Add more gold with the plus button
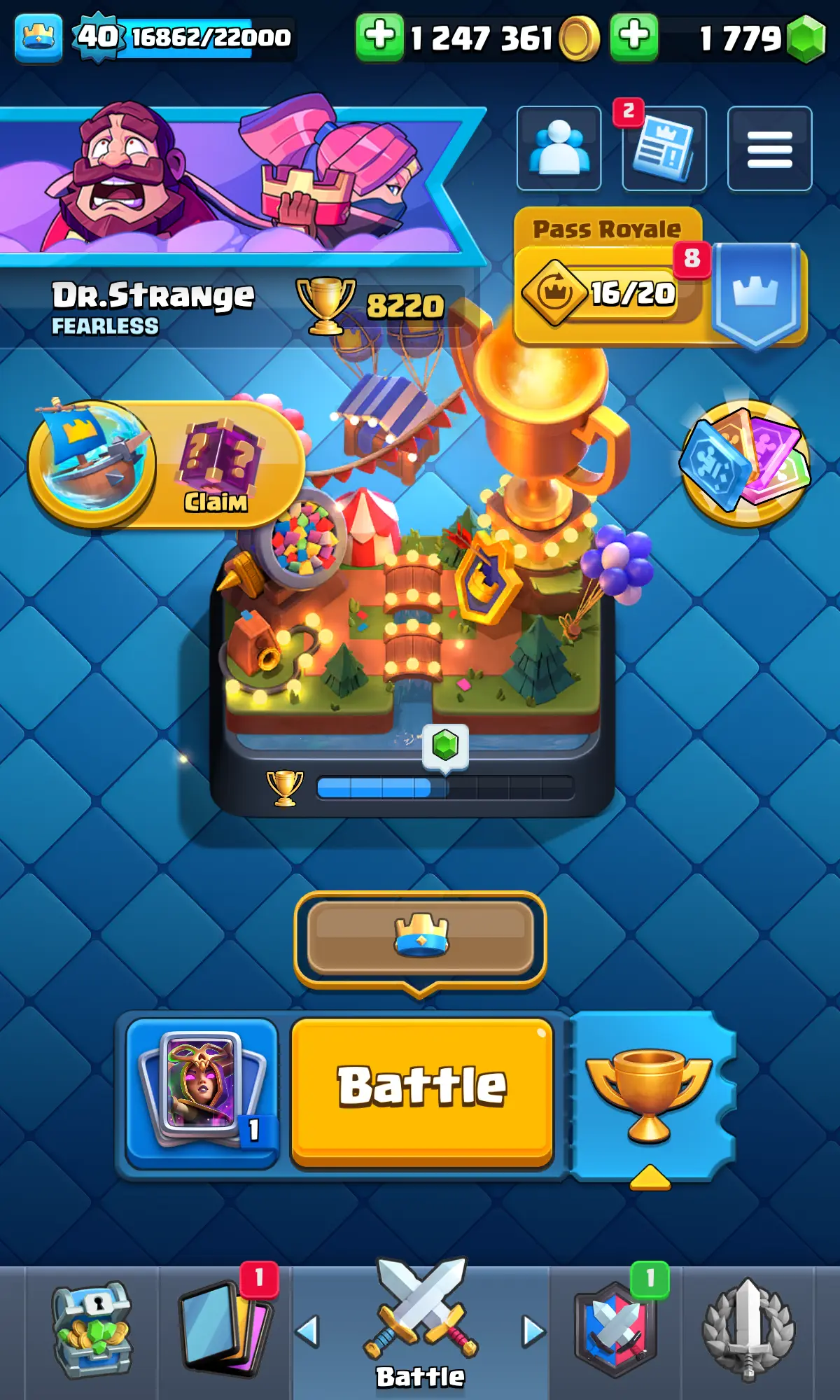The width and height of the screenshot is (840, 1400). (379, 36)
